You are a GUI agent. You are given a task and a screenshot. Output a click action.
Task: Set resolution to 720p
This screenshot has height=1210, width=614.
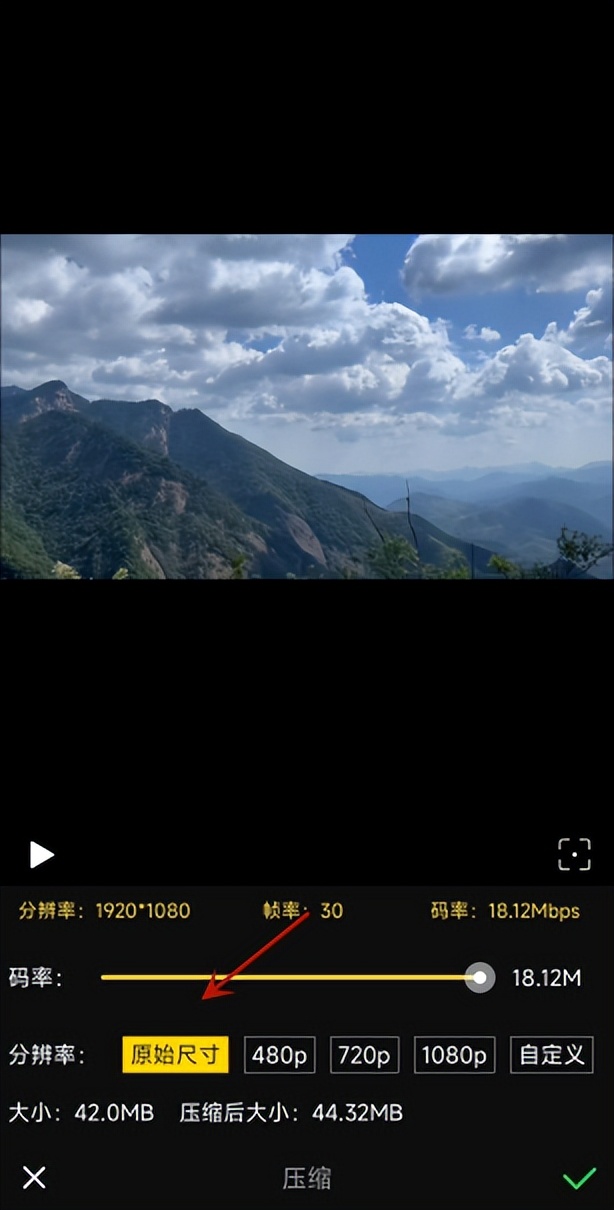click(x=364, y=1055)
